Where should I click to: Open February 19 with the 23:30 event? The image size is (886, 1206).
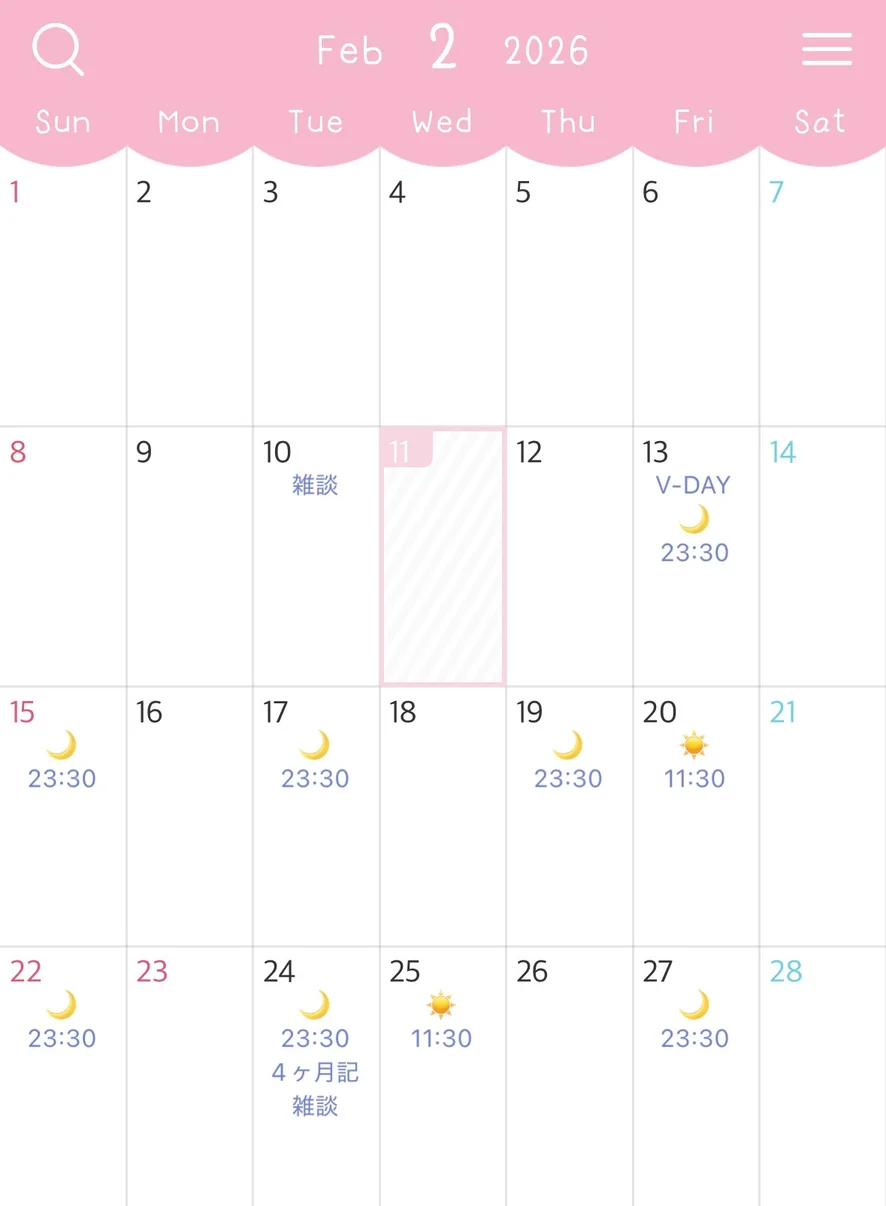[x=569, y=816]
